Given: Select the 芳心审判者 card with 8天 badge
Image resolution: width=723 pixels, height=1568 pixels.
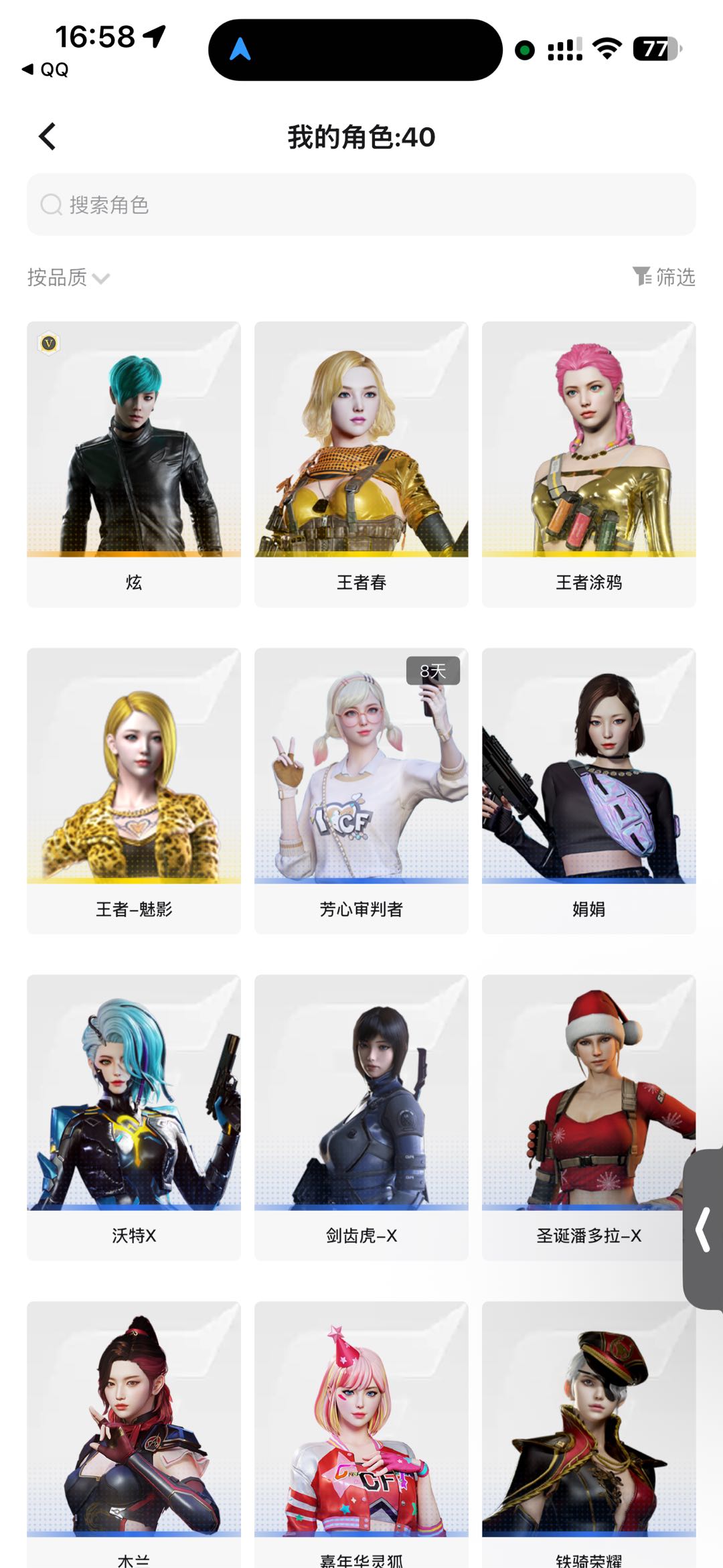Looking at the screenshot, I should (x=361, y=790).
